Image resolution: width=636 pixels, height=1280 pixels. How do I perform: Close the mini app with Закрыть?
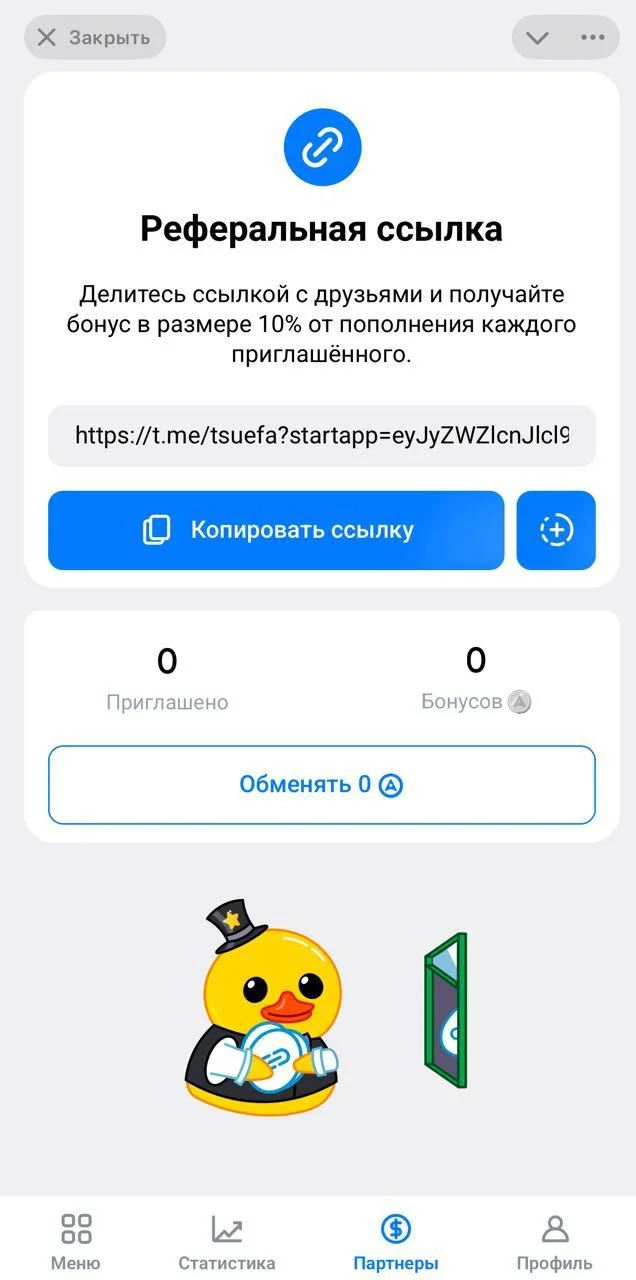[x=95, y=38]
